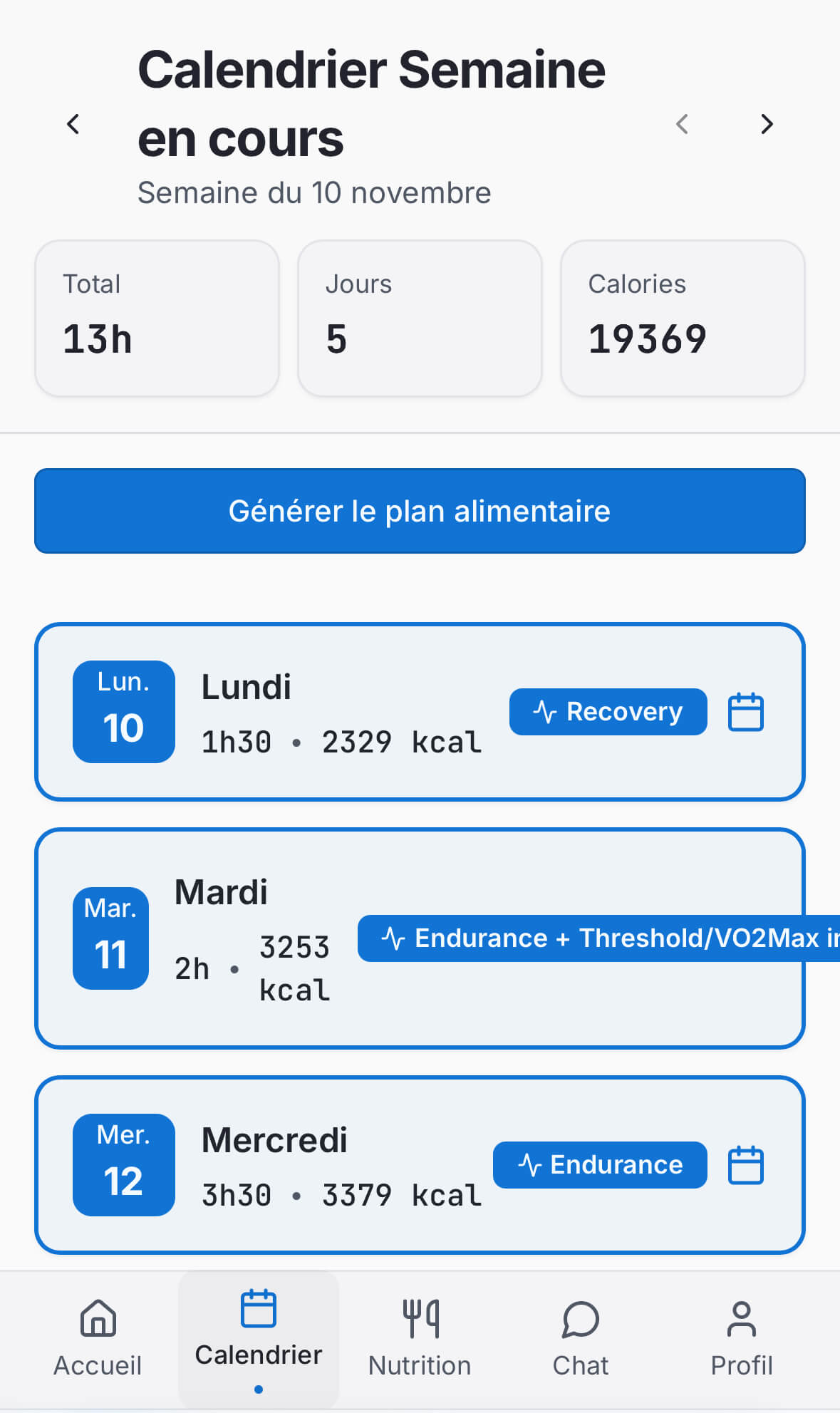Open the Chat tab
840x1413 pixels.
pos(580,1338)
